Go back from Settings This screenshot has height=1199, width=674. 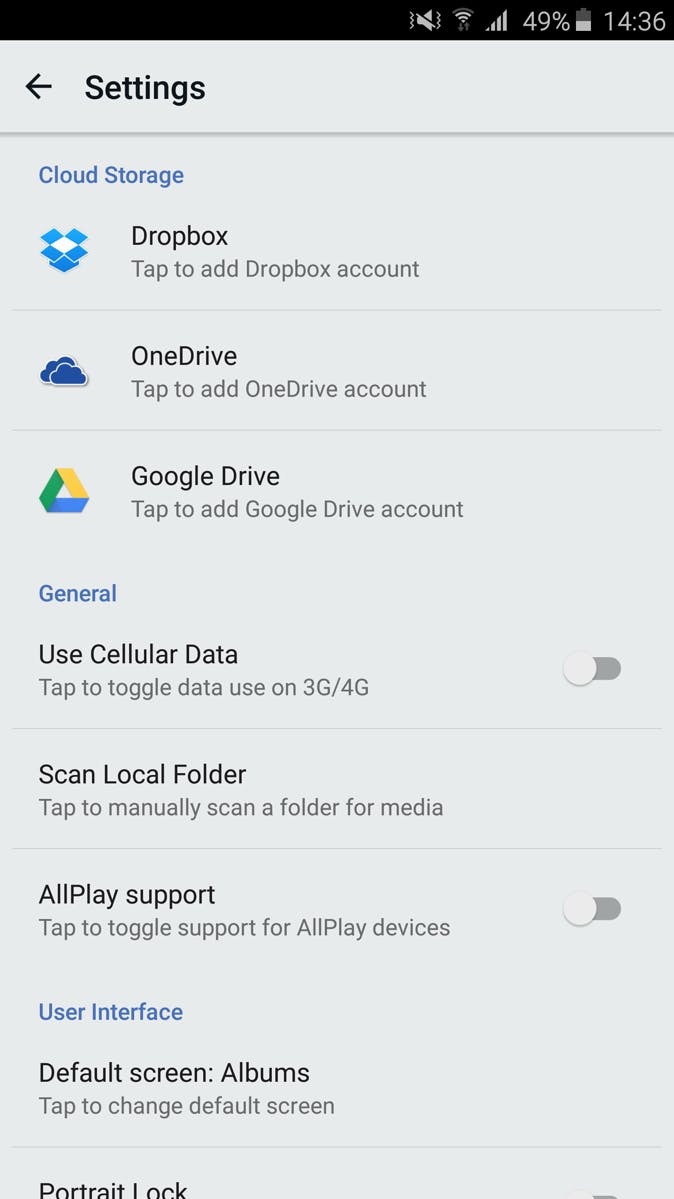coord(38,87)
